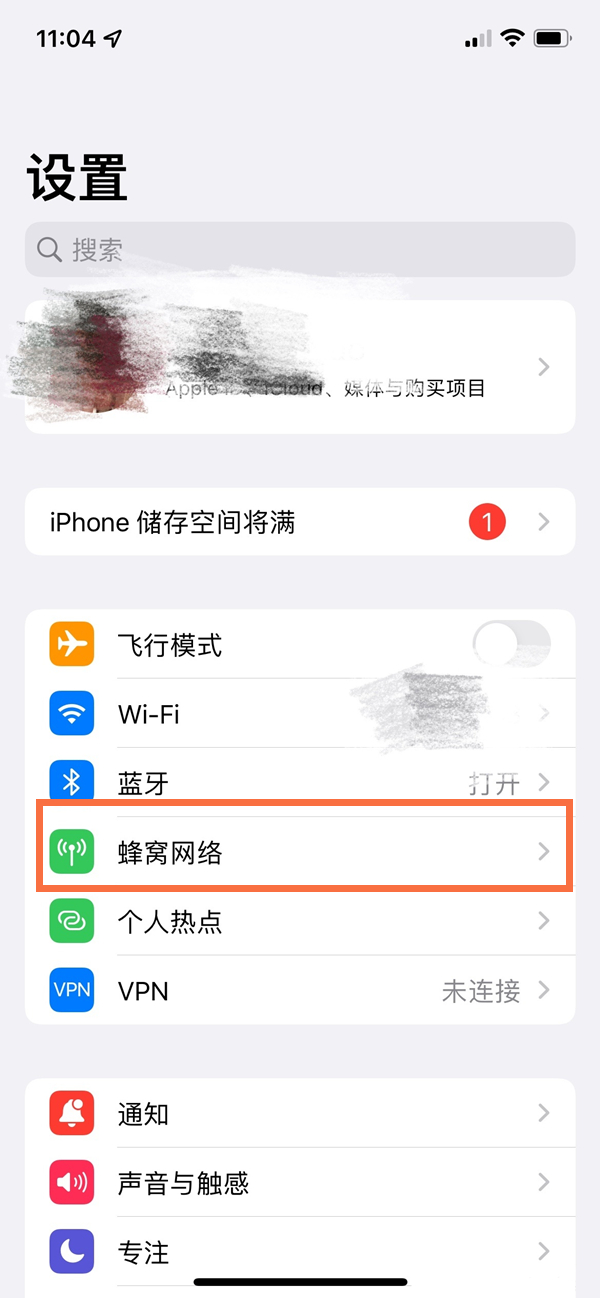
Task: Open 专注 settings
Action: [x=300, y=1251]
